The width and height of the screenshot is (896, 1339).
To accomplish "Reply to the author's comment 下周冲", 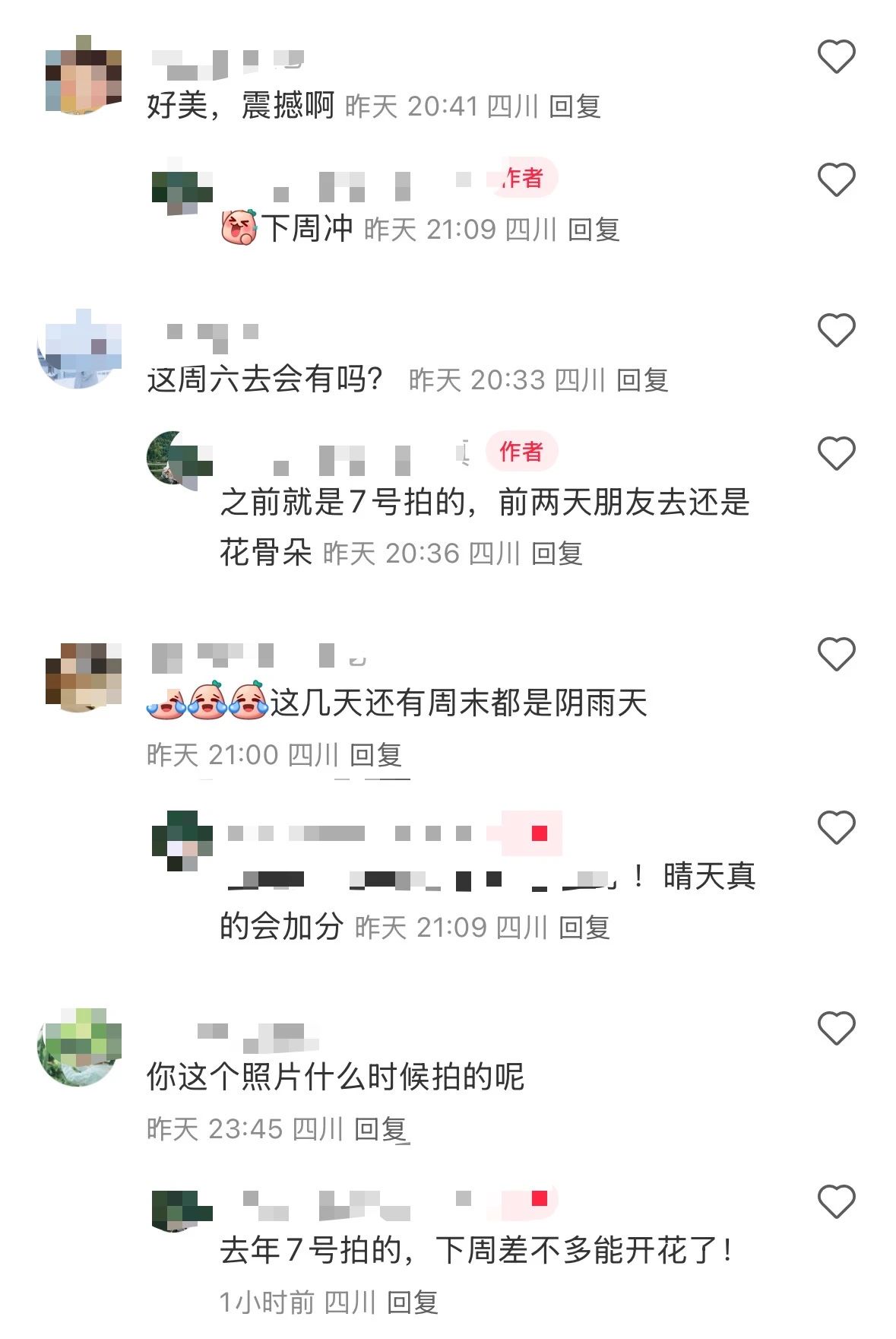I will pos(594,229).
